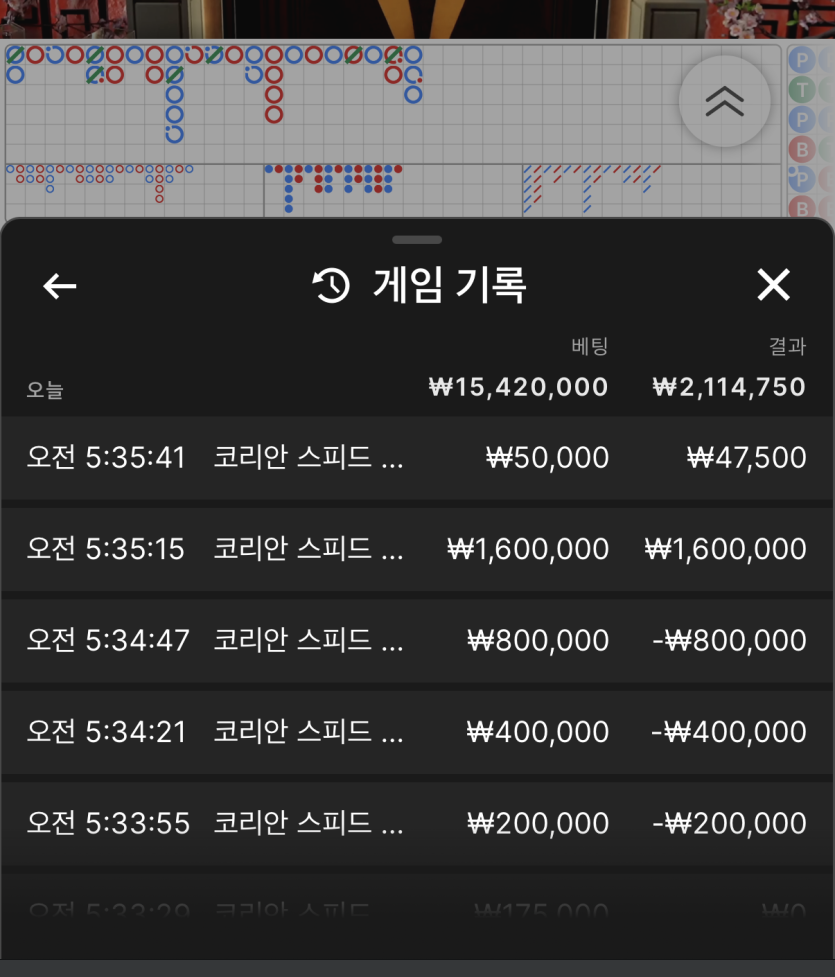The width and height of the screenshot is (835, 977).
Task: View details of the 오전 5:34:47 record
Action: [x=418, y=641]
